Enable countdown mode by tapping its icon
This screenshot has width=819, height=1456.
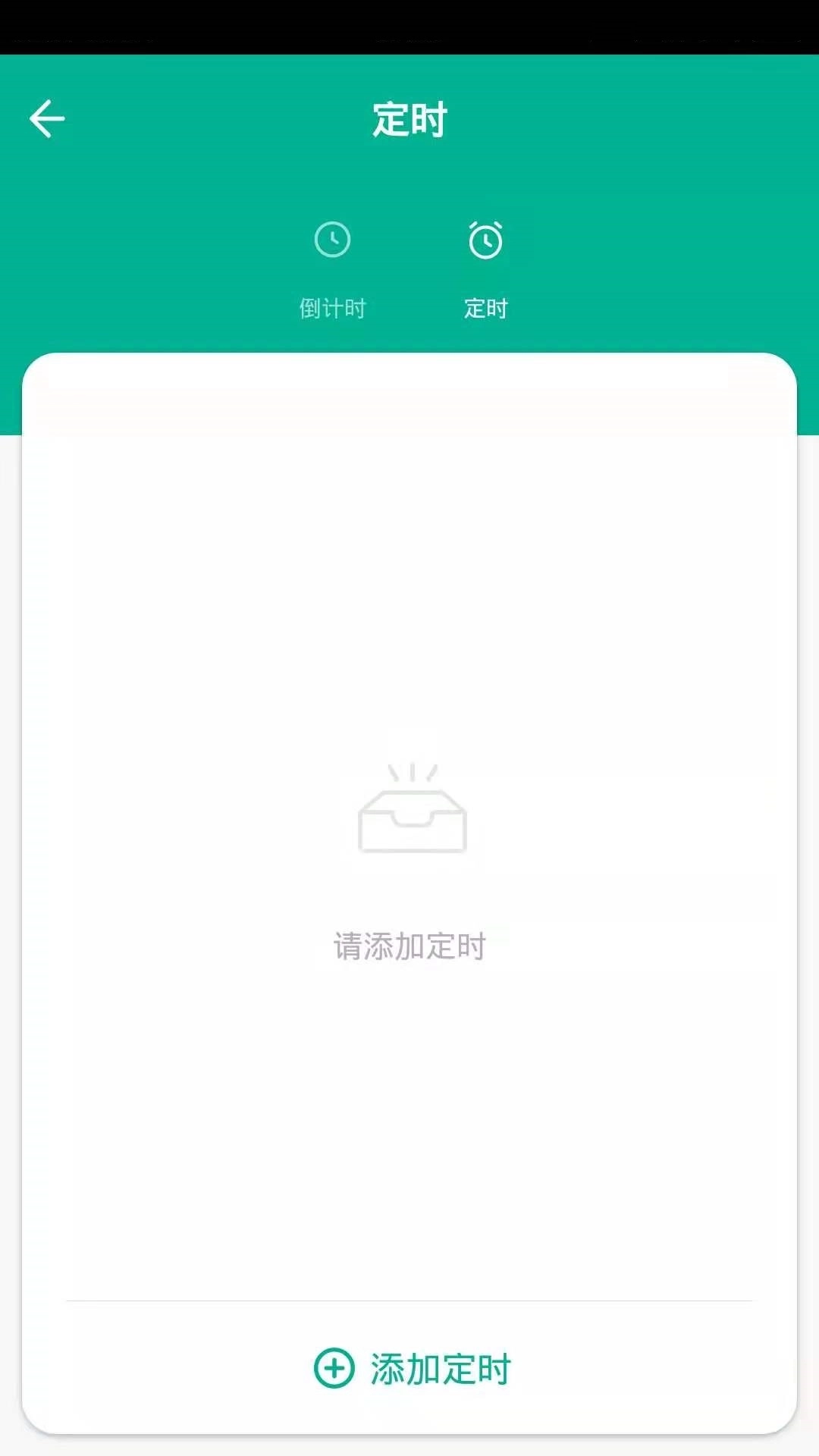tap(334, 240)
